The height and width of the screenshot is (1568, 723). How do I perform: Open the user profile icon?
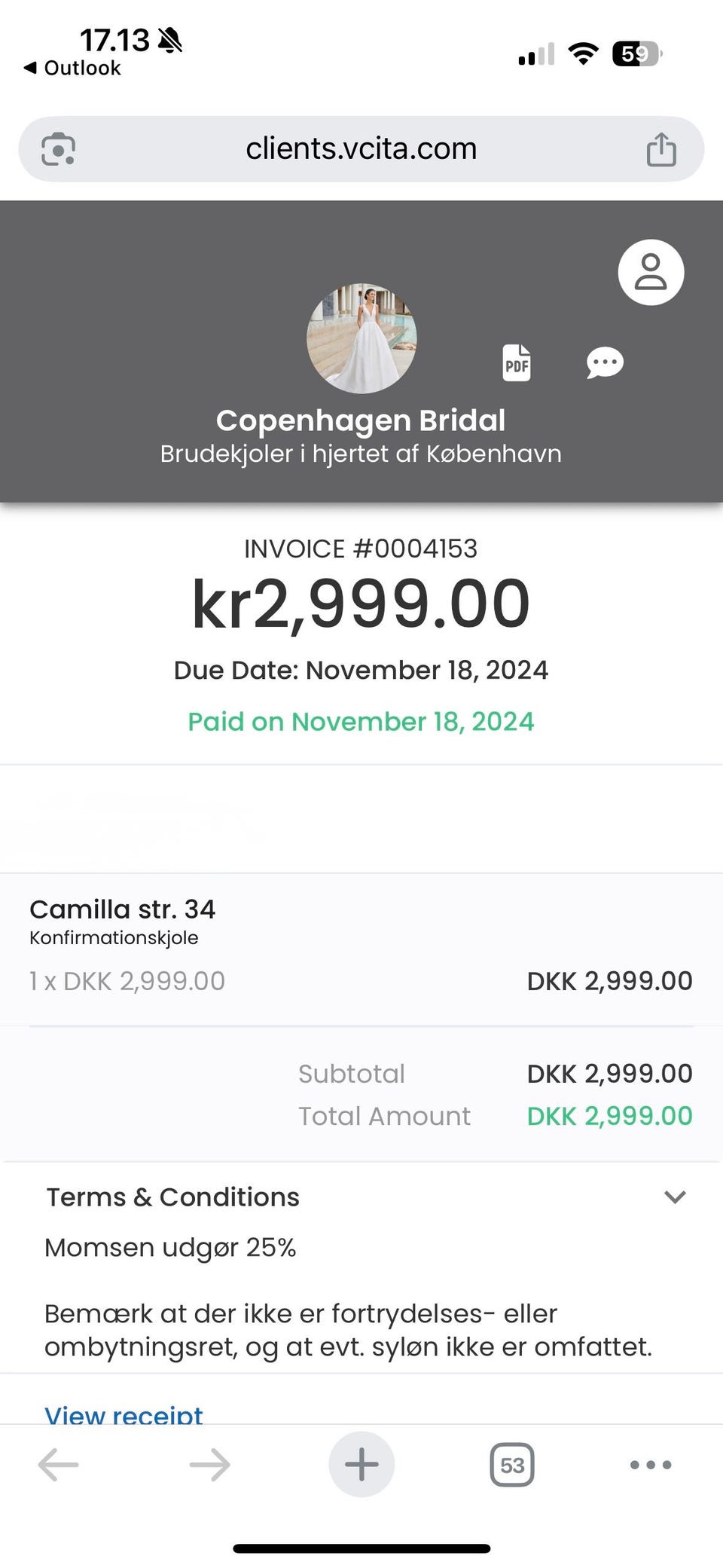pyautogui.click(x=651, y=272)
